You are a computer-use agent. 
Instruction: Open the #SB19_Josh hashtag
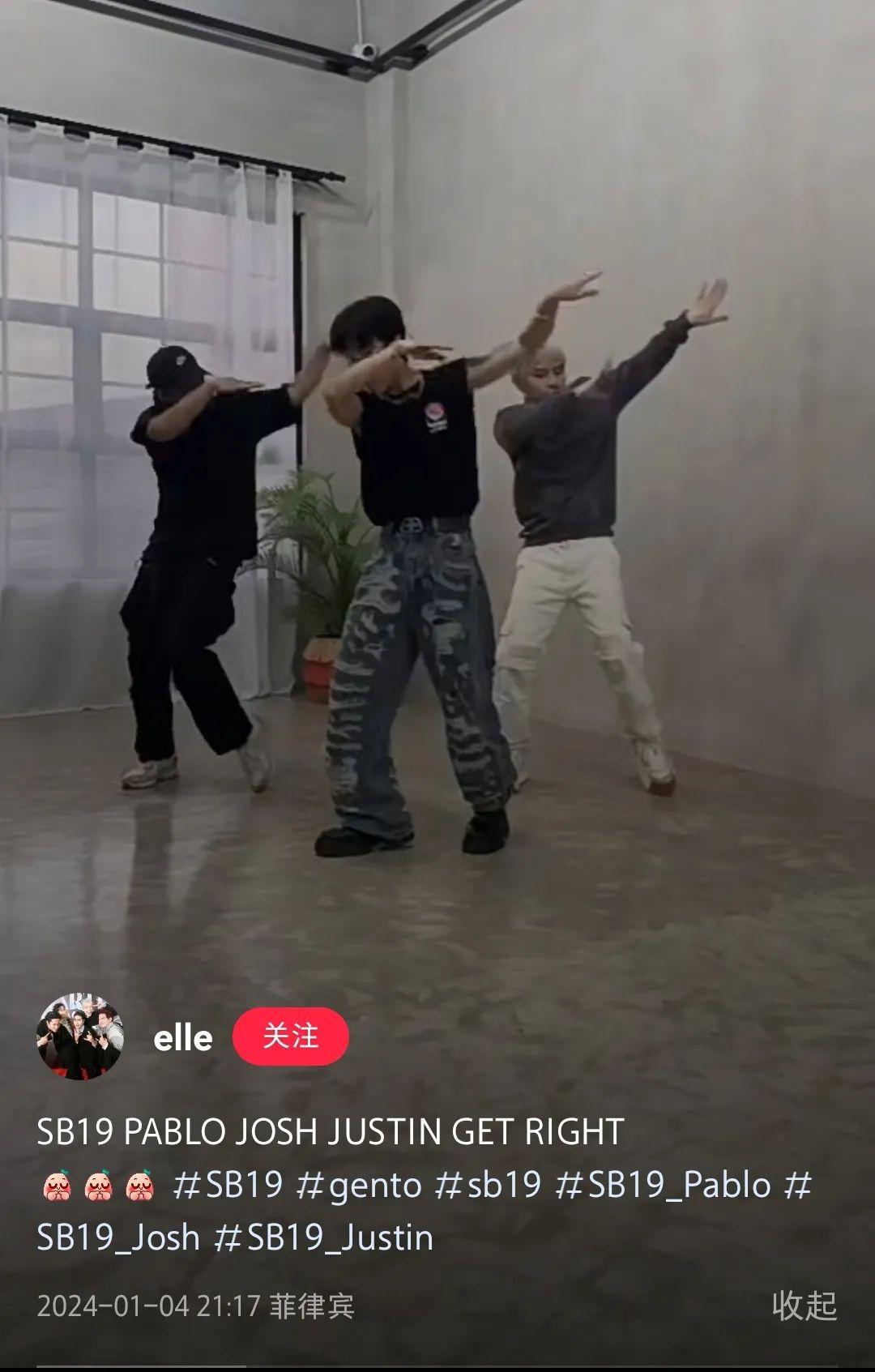(x=118, y=1237)
